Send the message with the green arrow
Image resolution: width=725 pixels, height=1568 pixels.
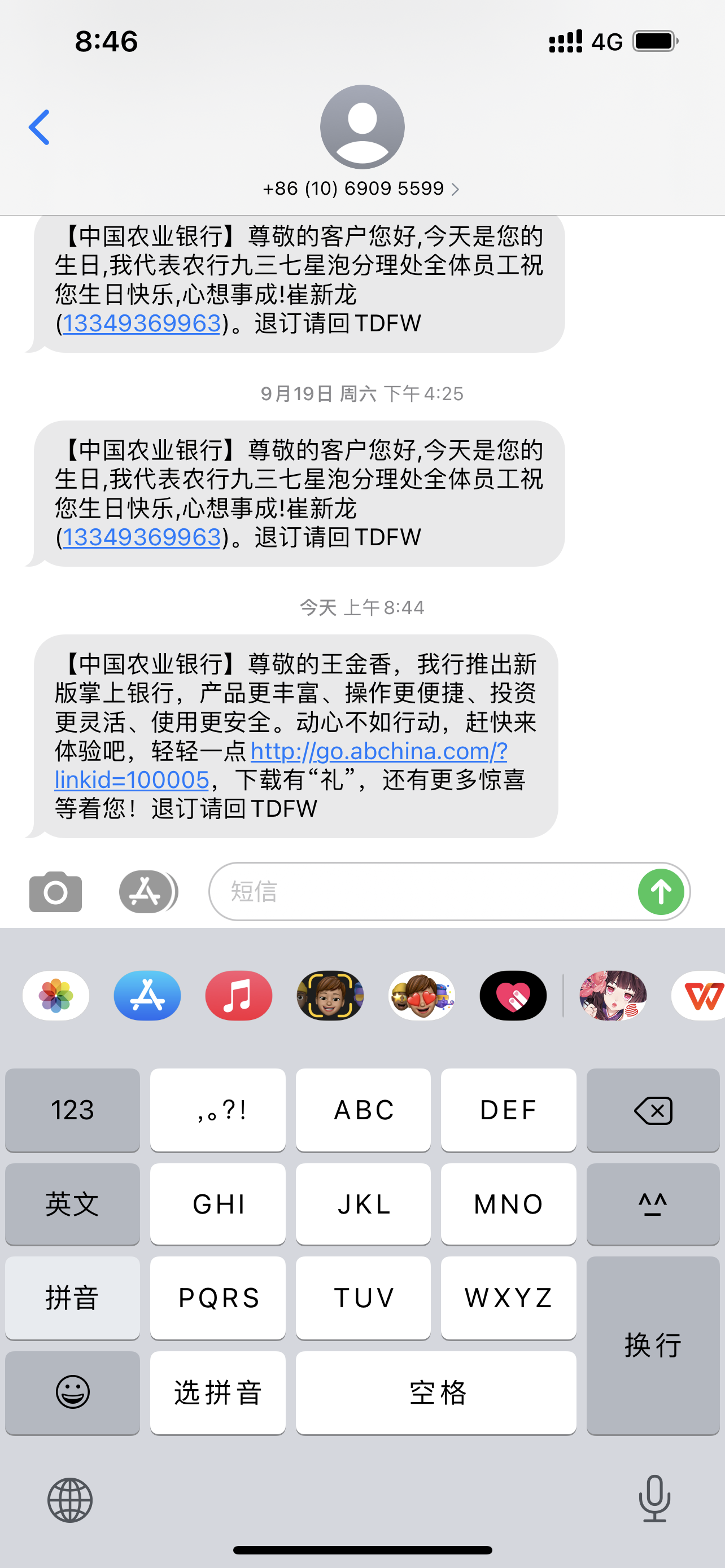point(661,892)
